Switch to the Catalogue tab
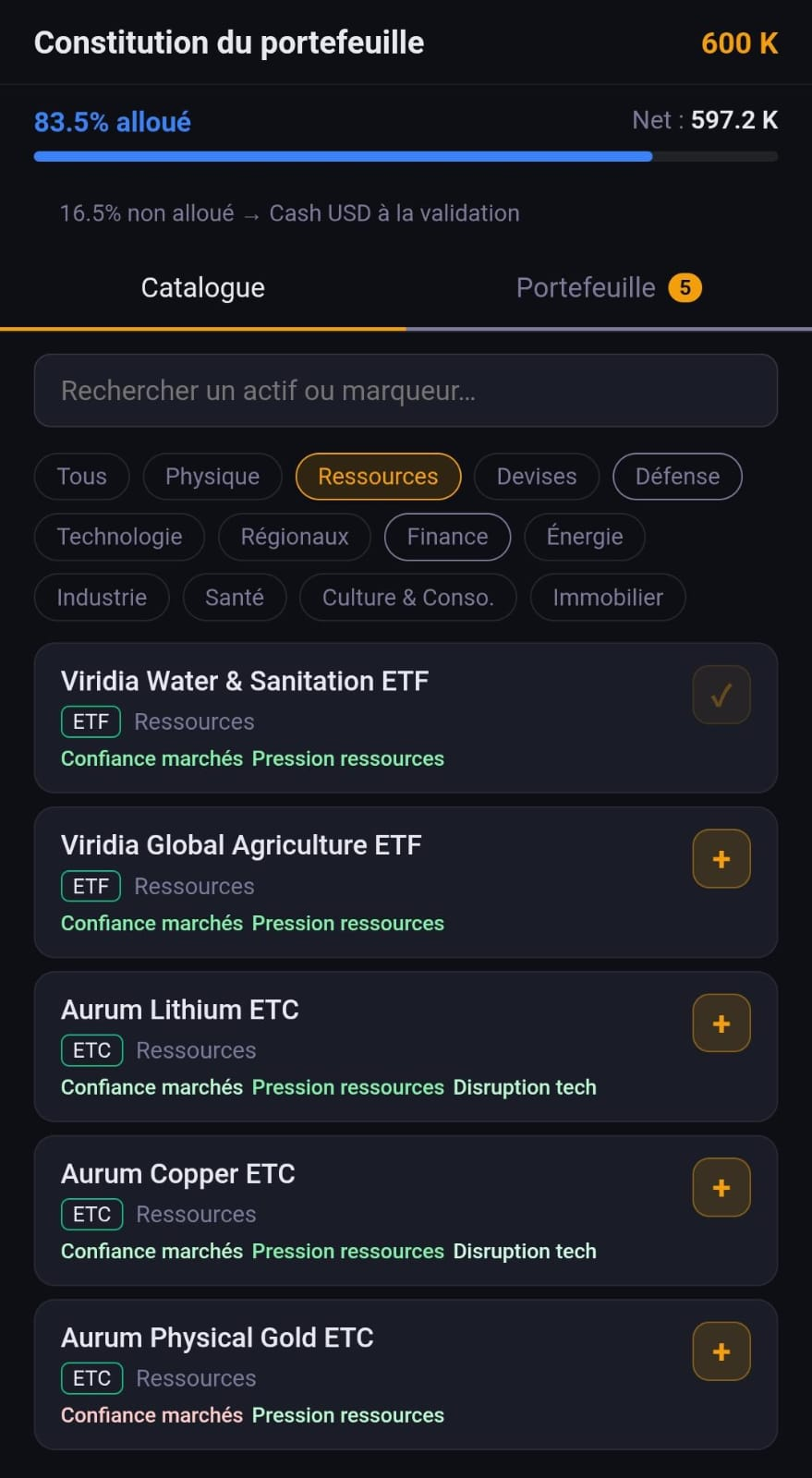 202,287
